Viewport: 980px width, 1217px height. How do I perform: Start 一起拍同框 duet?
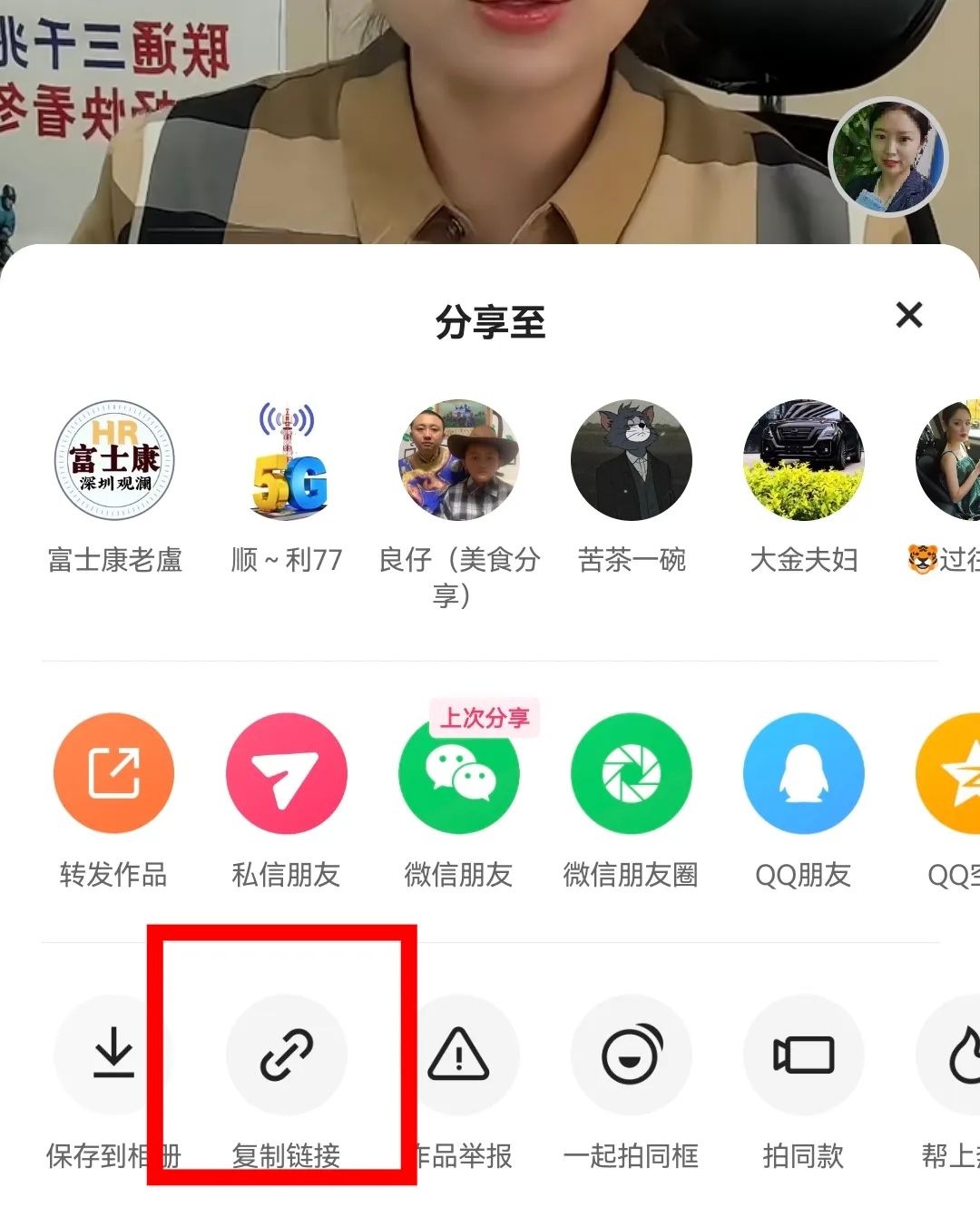pyautogui.click(x=632, y=1055)
